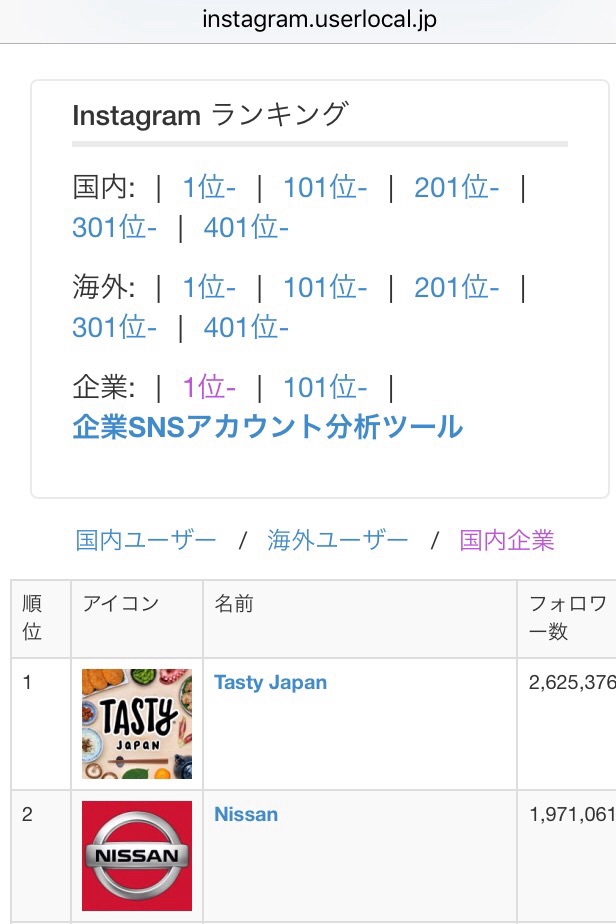The image size is (616, 924).
Task: Open overseas ranking from 101位
Action: [325, 288]
